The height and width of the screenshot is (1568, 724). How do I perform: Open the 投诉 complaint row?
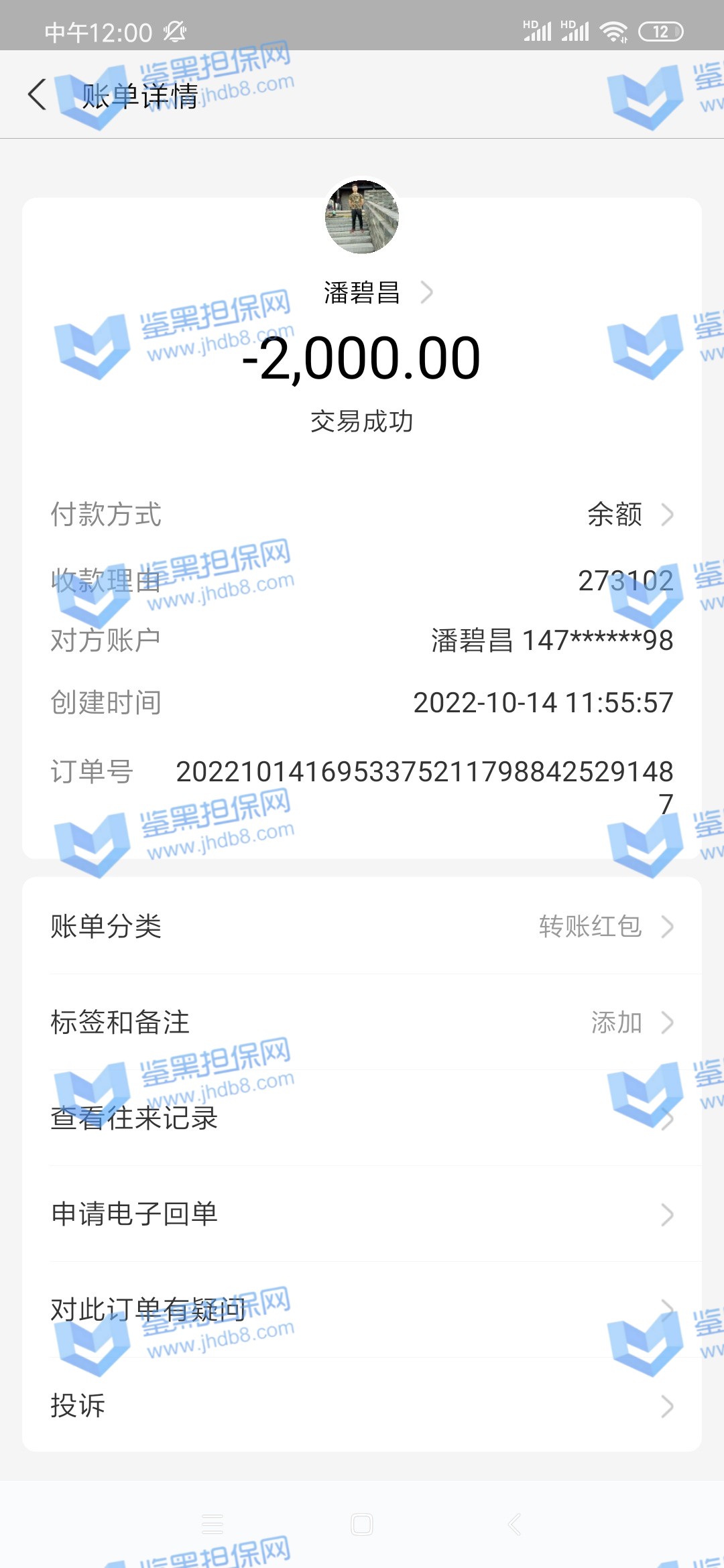362,1406
